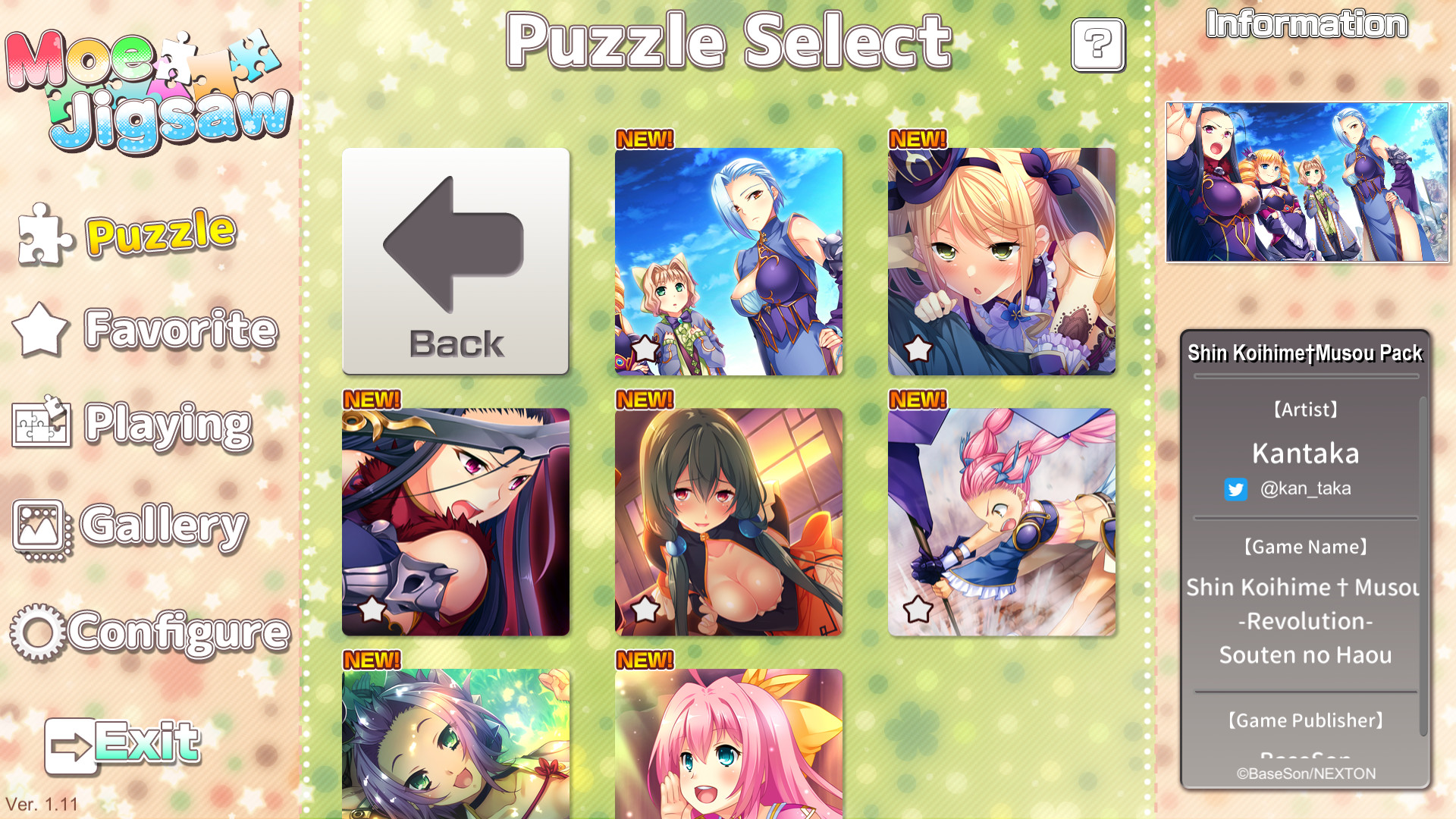This screenshot has width=1456, height=819.
Task: Open the help question mark button
Action: pos(1097,45)
